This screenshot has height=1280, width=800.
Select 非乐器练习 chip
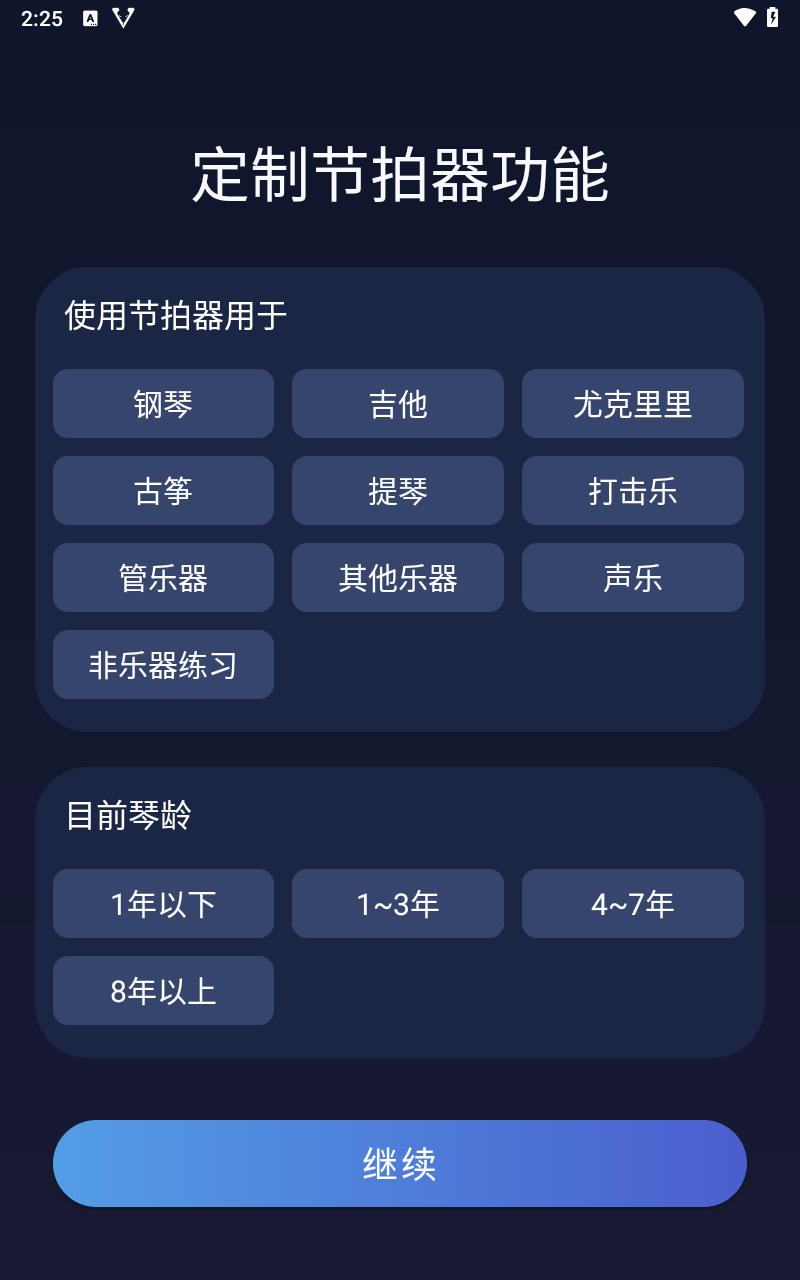tap(163, 665)
